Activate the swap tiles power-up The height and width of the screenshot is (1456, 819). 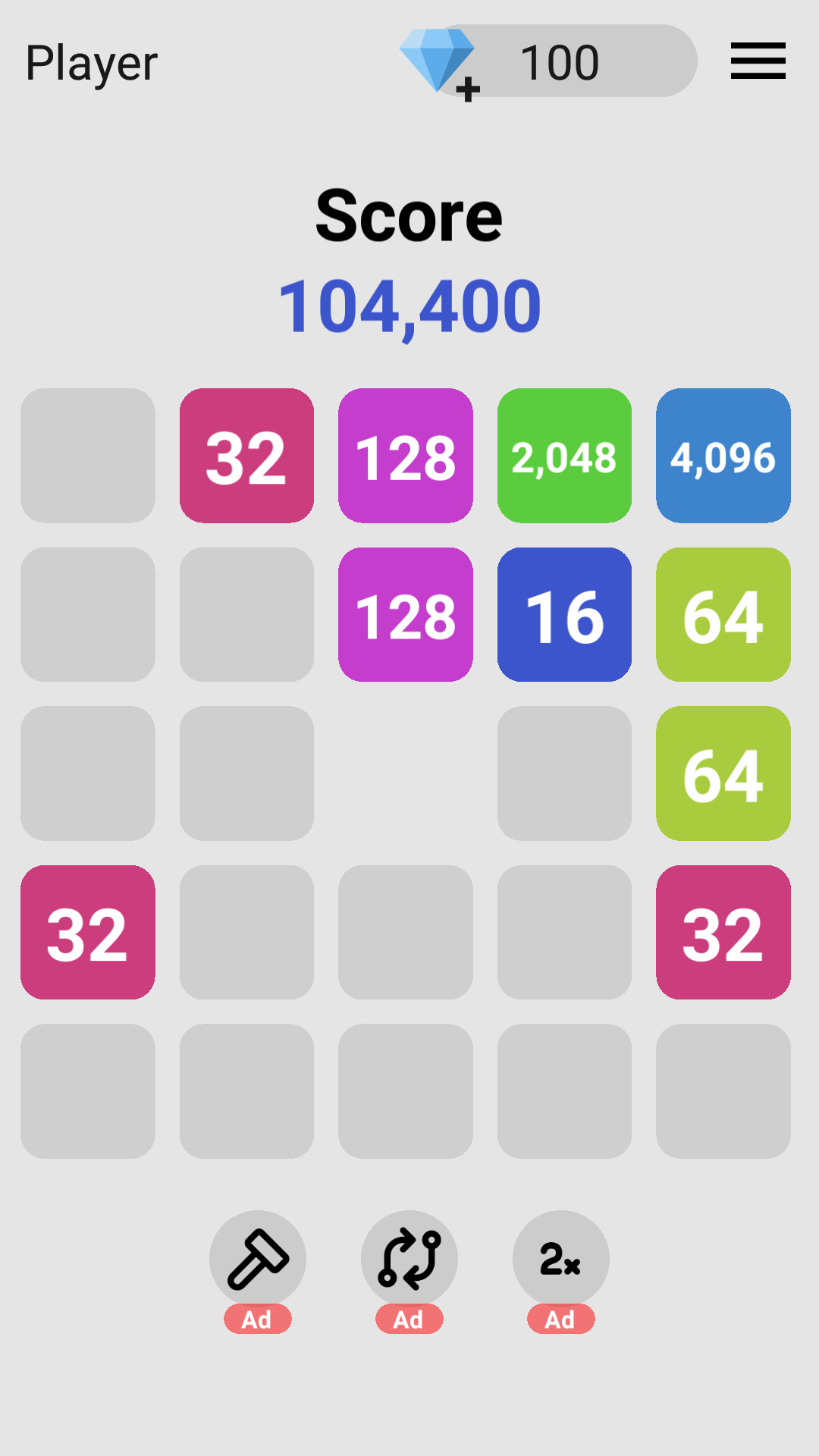(409, 1259)
